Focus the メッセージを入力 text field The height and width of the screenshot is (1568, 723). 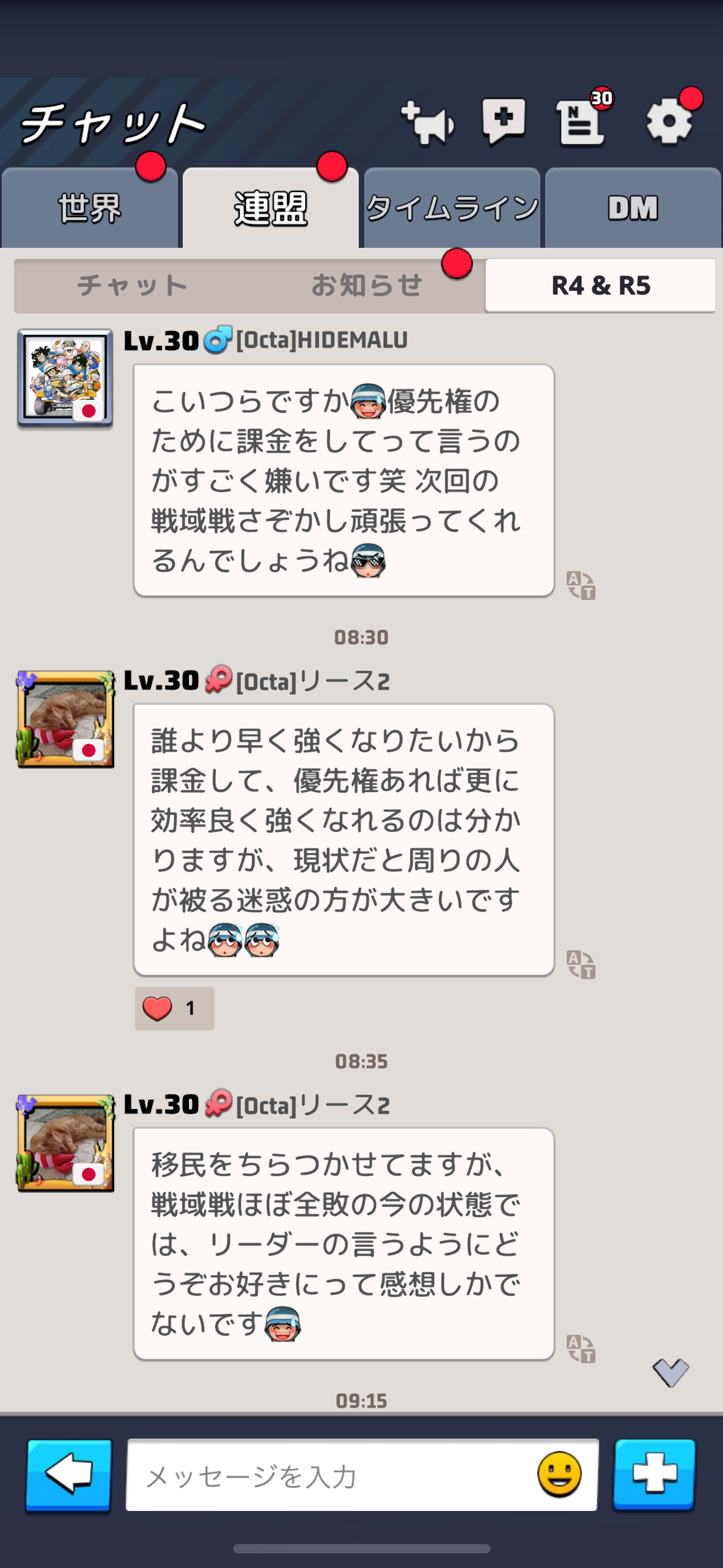click(331, 1475)
